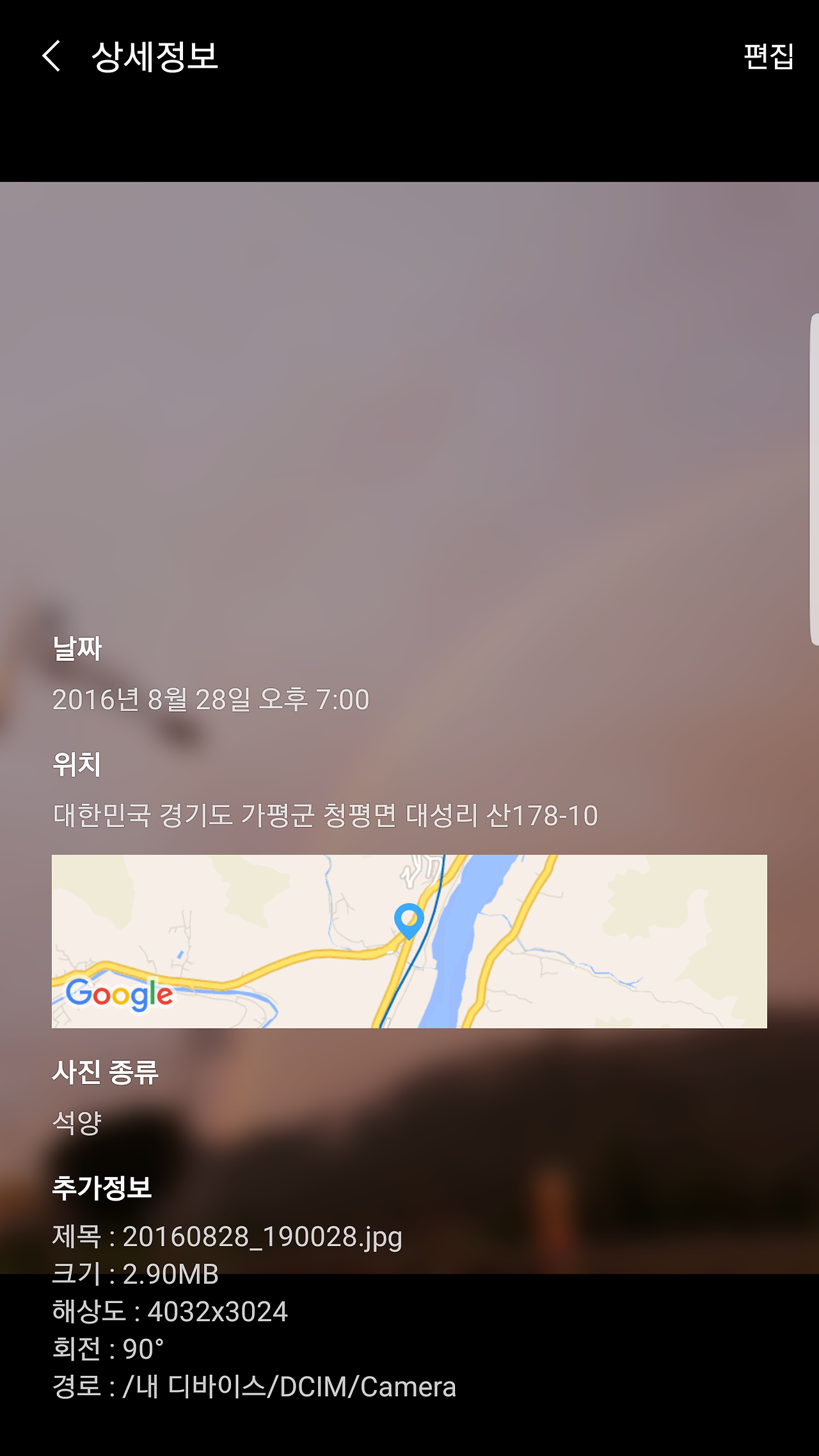The width and height of the screenshot is (819, 1456).
Task: Expand the date field 2016년 8월 28일
Action: [x=211, y=700]
